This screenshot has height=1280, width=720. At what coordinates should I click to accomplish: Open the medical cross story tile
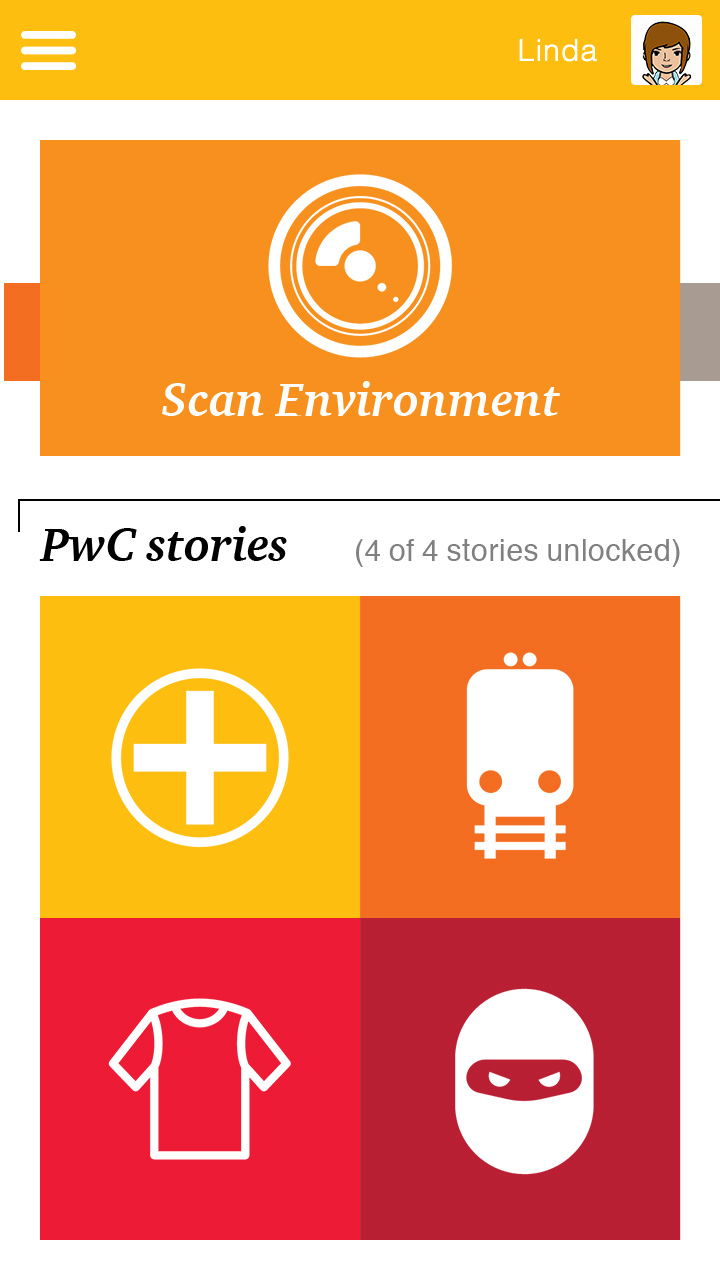point(200,757)
